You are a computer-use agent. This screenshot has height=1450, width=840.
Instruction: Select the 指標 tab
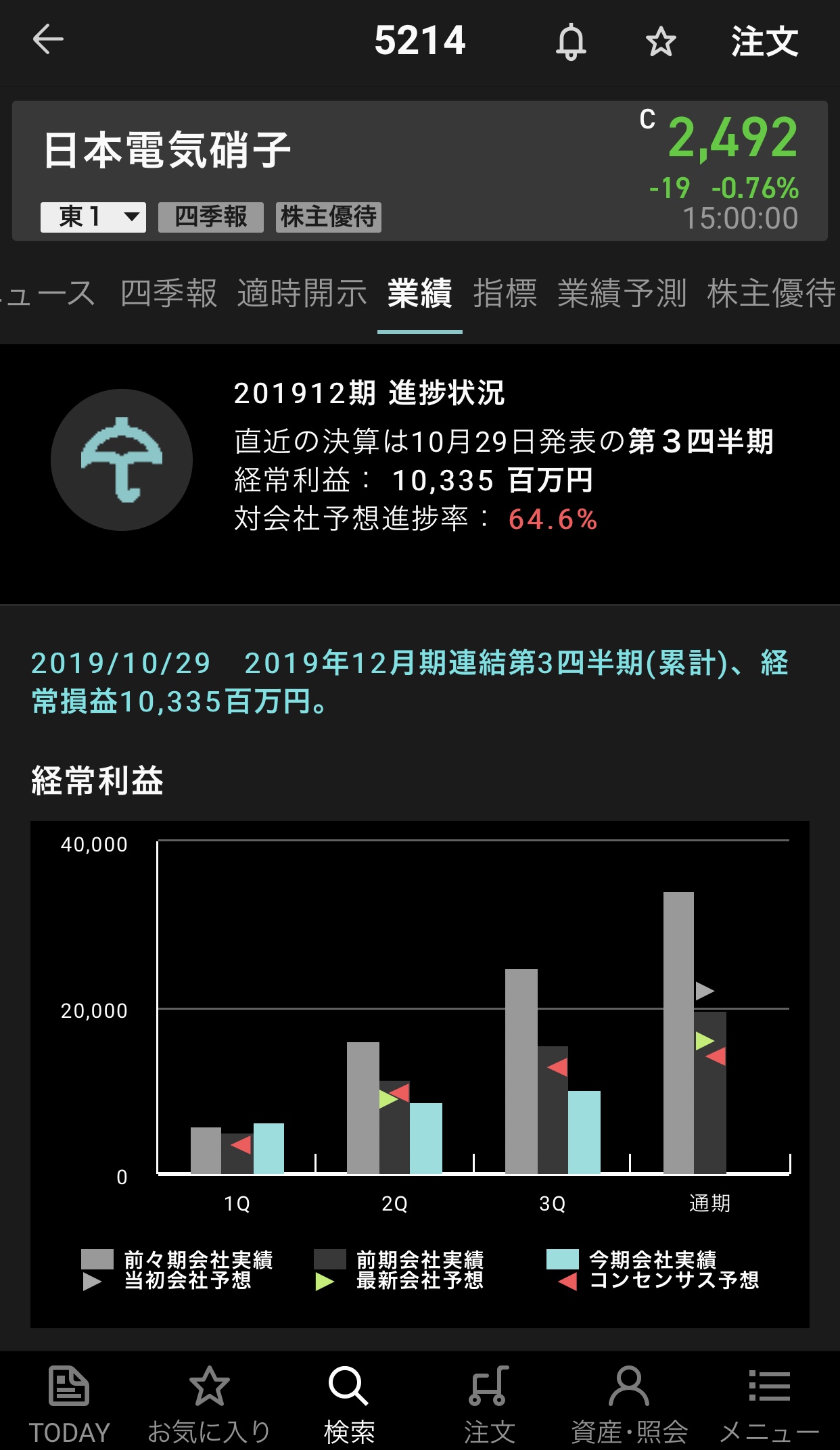tap(505, 294)
